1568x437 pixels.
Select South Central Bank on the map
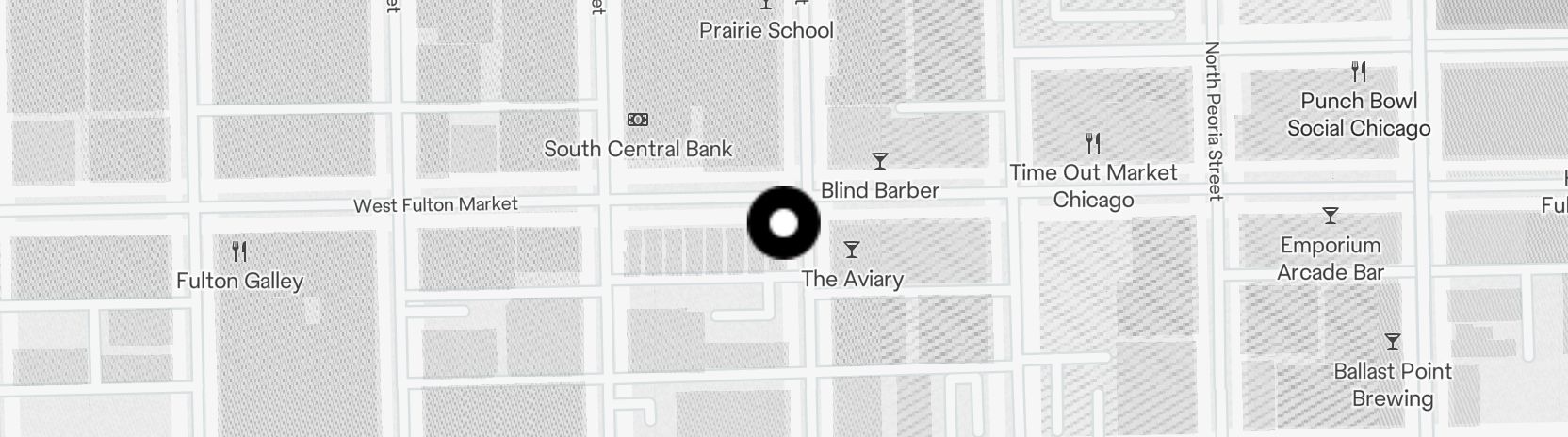pos(638,121)
